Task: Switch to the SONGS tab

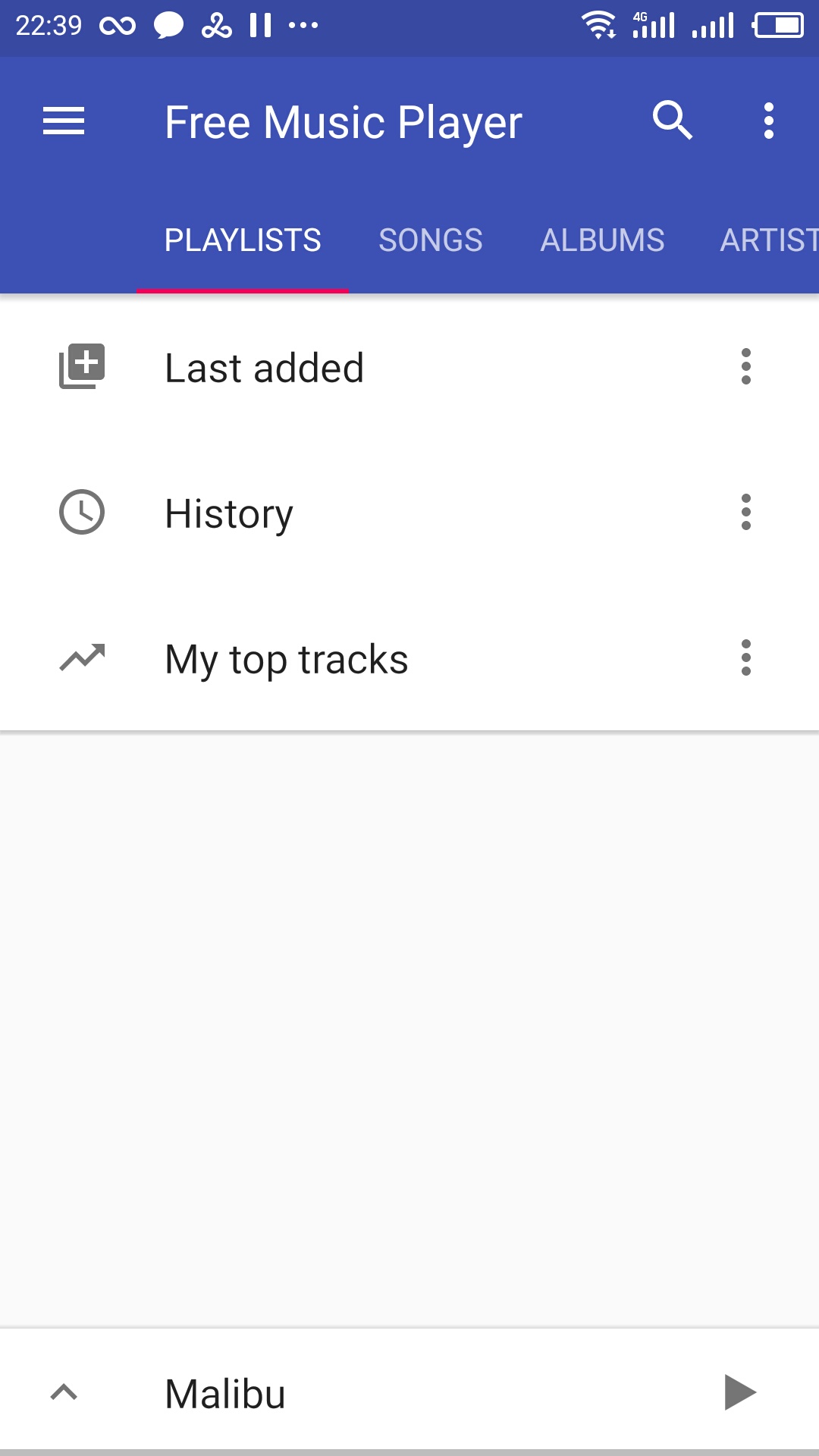Action: coord(431,240)
